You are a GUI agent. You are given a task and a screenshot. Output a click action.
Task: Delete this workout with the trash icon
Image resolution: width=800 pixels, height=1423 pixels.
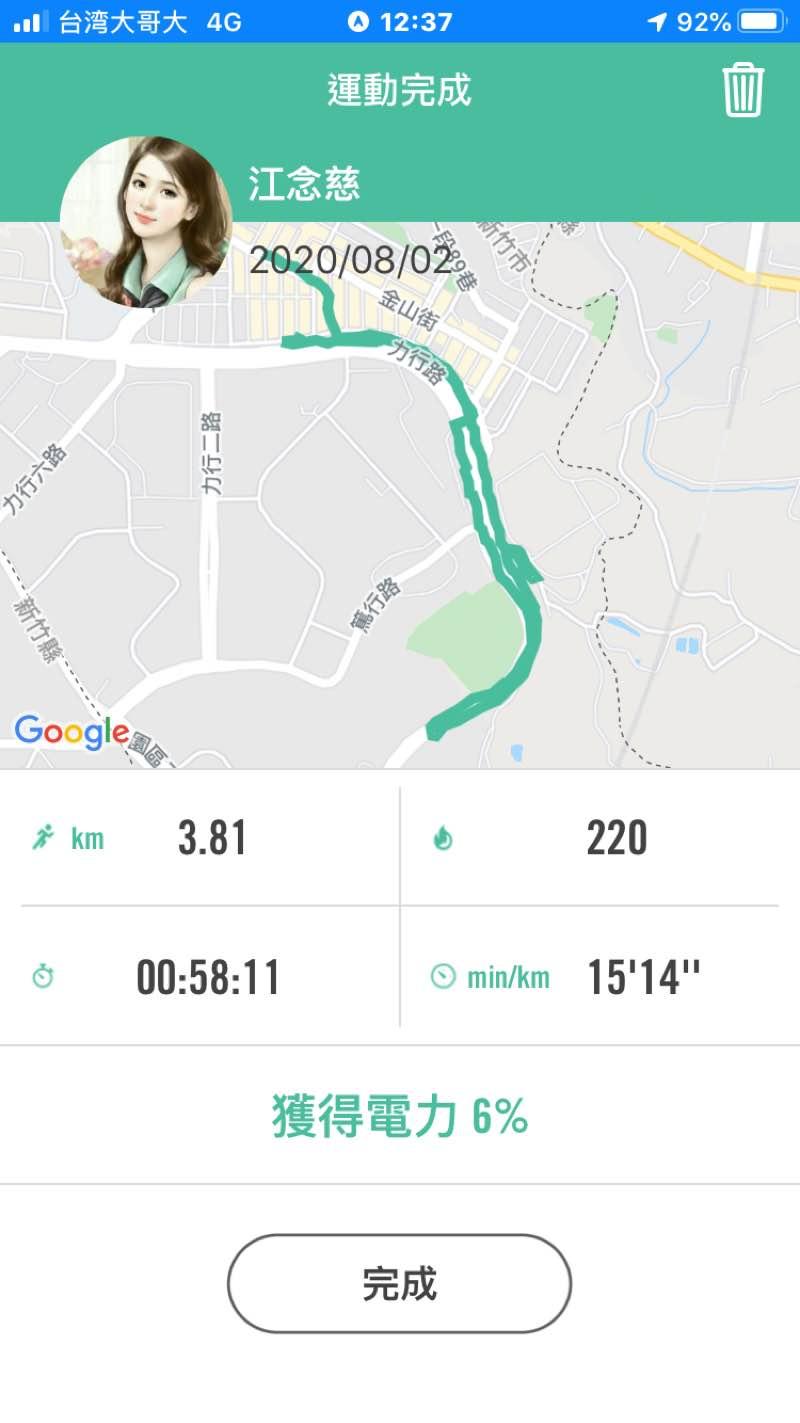click(x=743, y=91)
